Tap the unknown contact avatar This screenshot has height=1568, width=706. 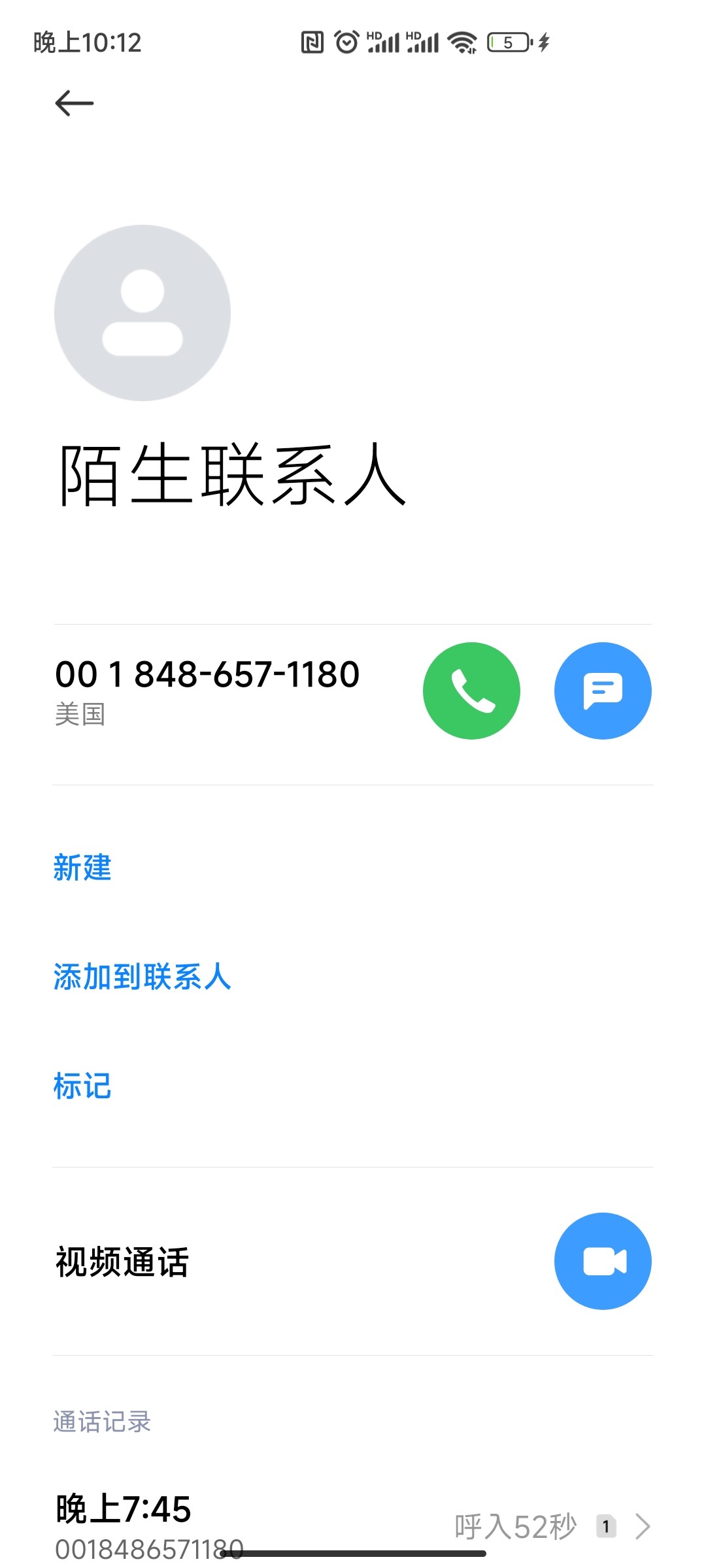(x=143, y=313)
